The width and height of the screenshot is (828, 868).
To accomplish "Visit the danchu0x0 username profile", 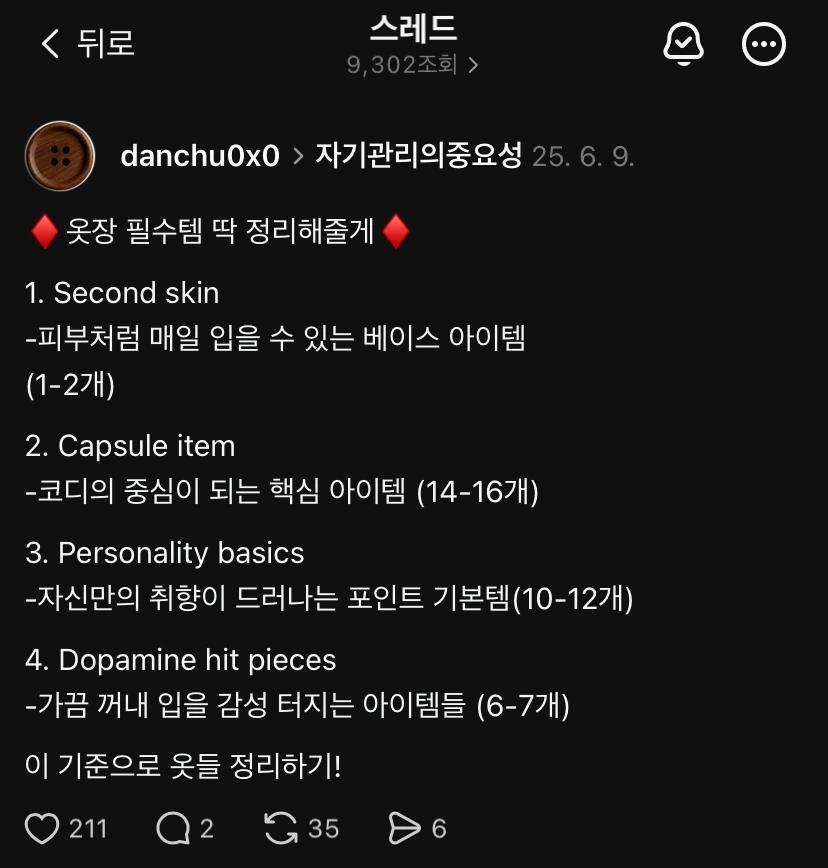I will (x=199, y=156).
